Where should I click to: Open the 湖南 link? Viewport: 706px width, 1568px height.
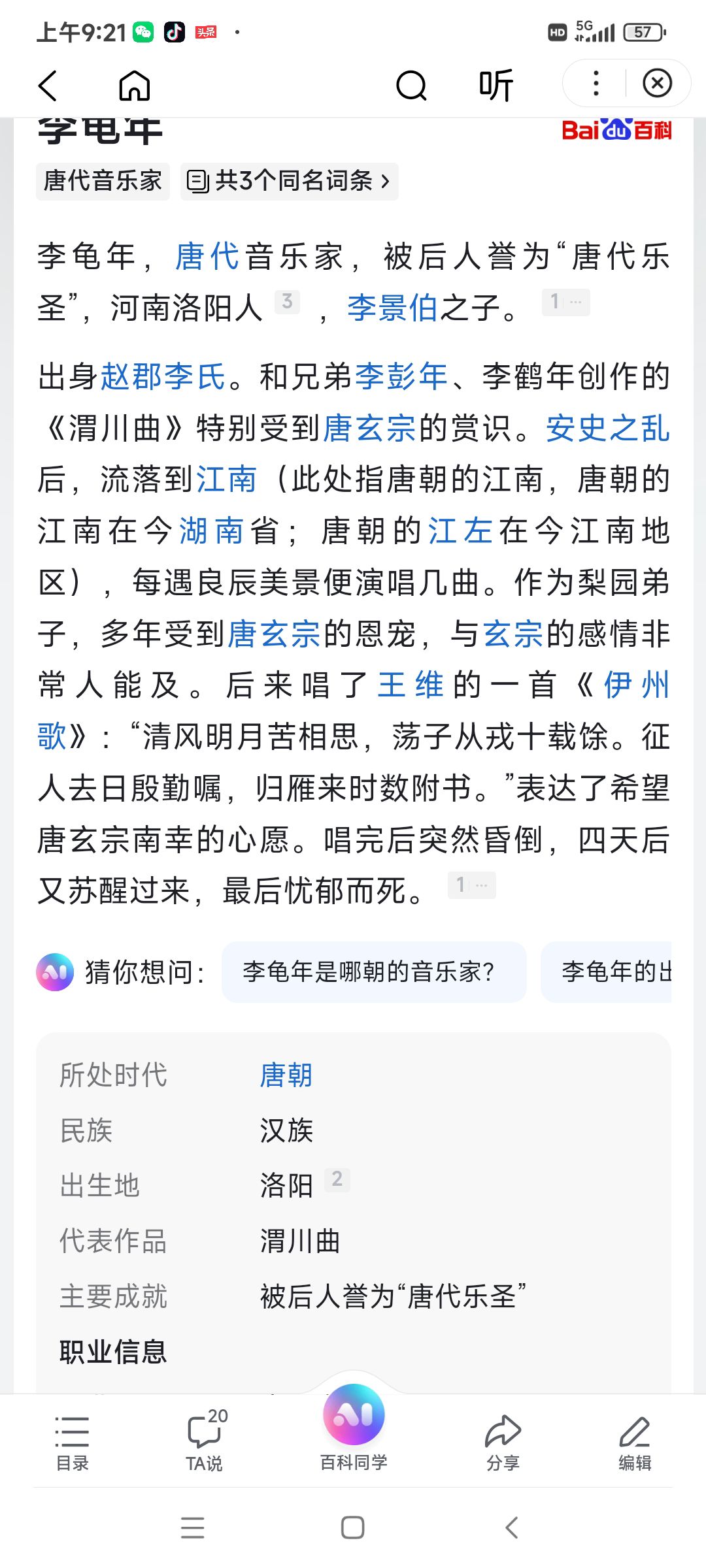coord(212,531)
